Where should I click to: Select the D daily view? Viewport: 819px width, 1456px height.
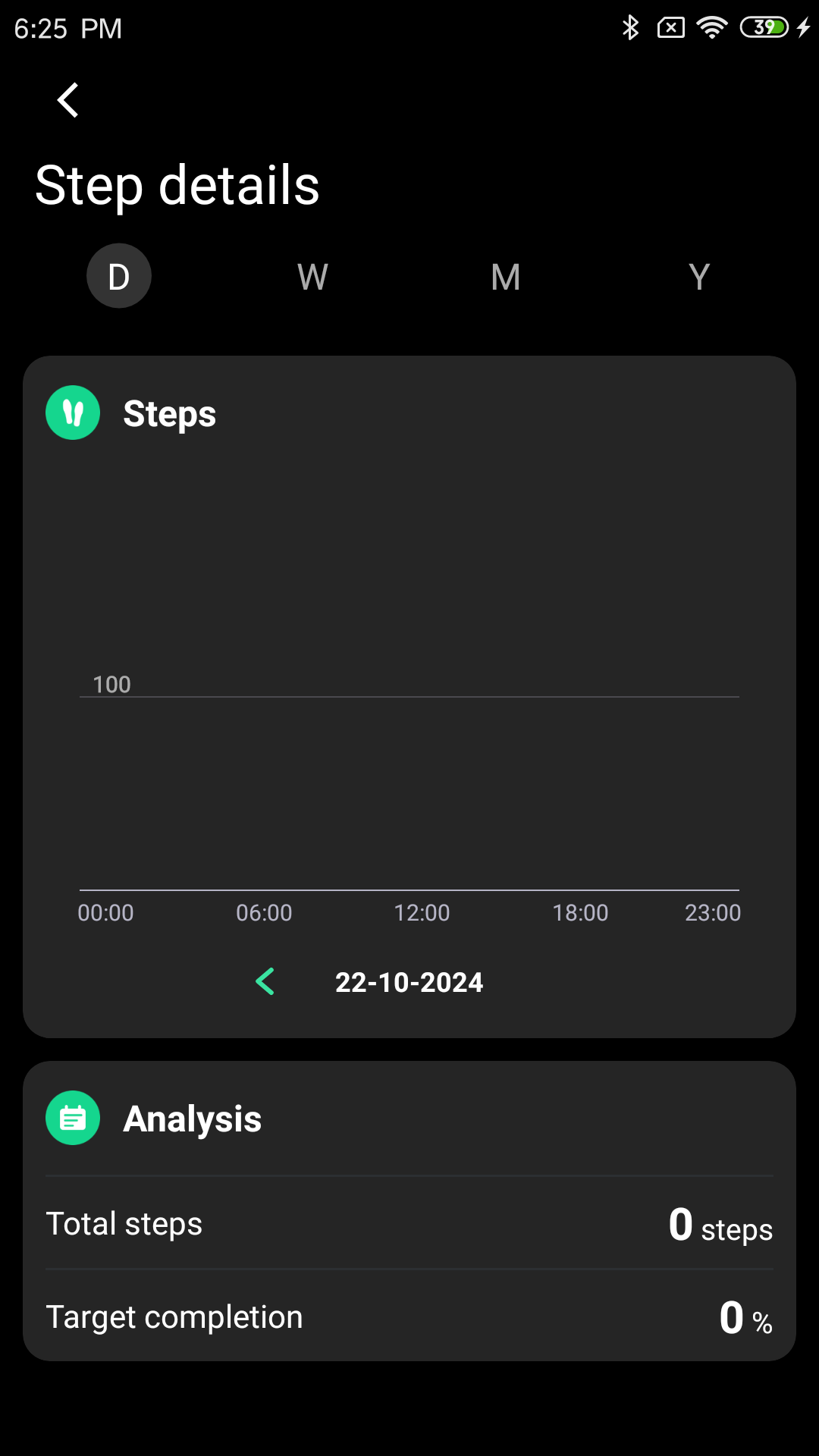pos(119,276)
